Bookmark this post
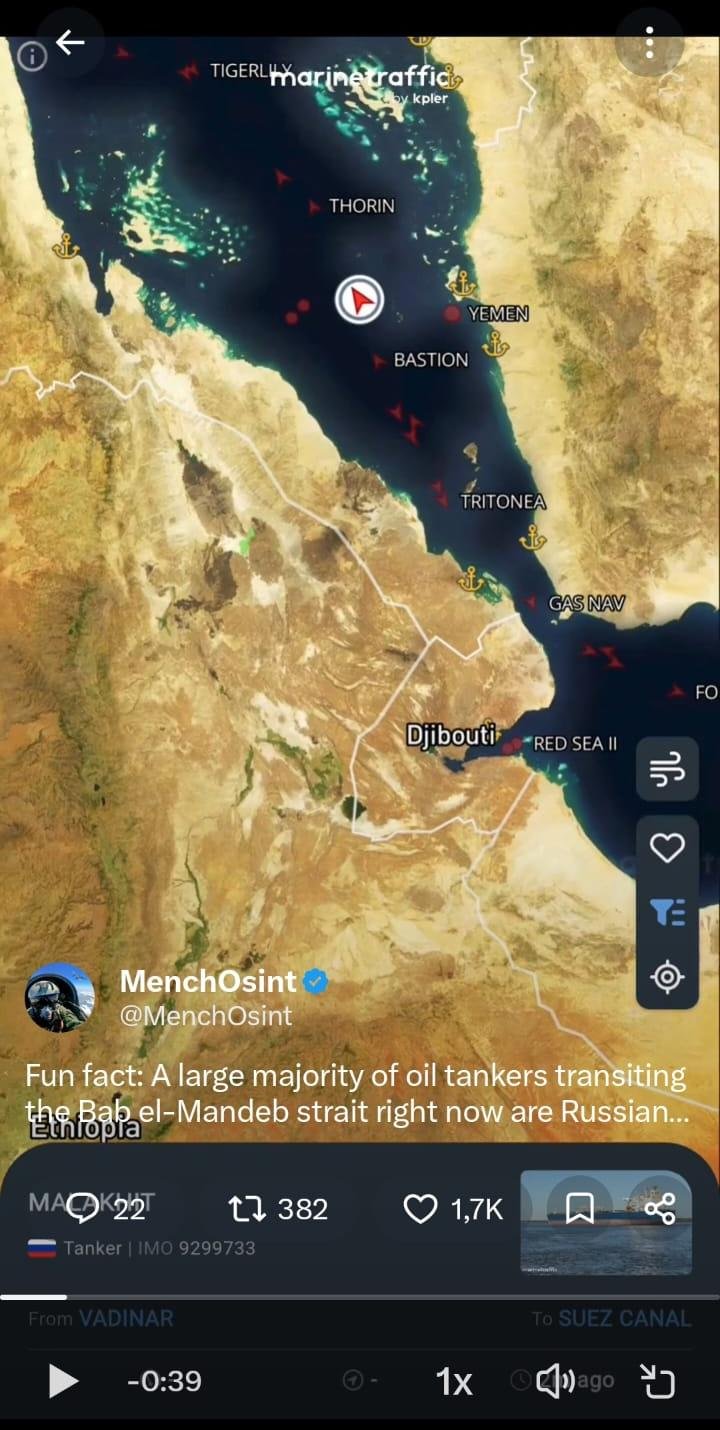 pyautogui.click(x=580, y=1209)
